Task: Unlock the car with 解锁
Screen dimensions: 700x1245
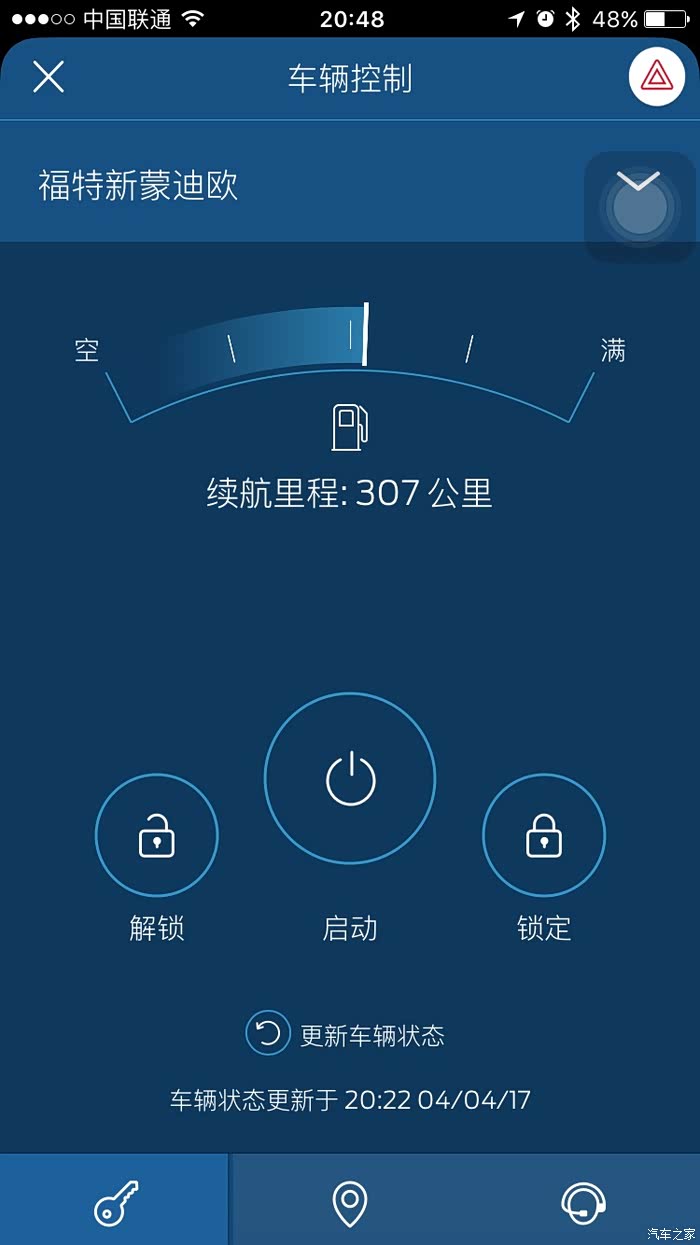Action: pos(156,835)
